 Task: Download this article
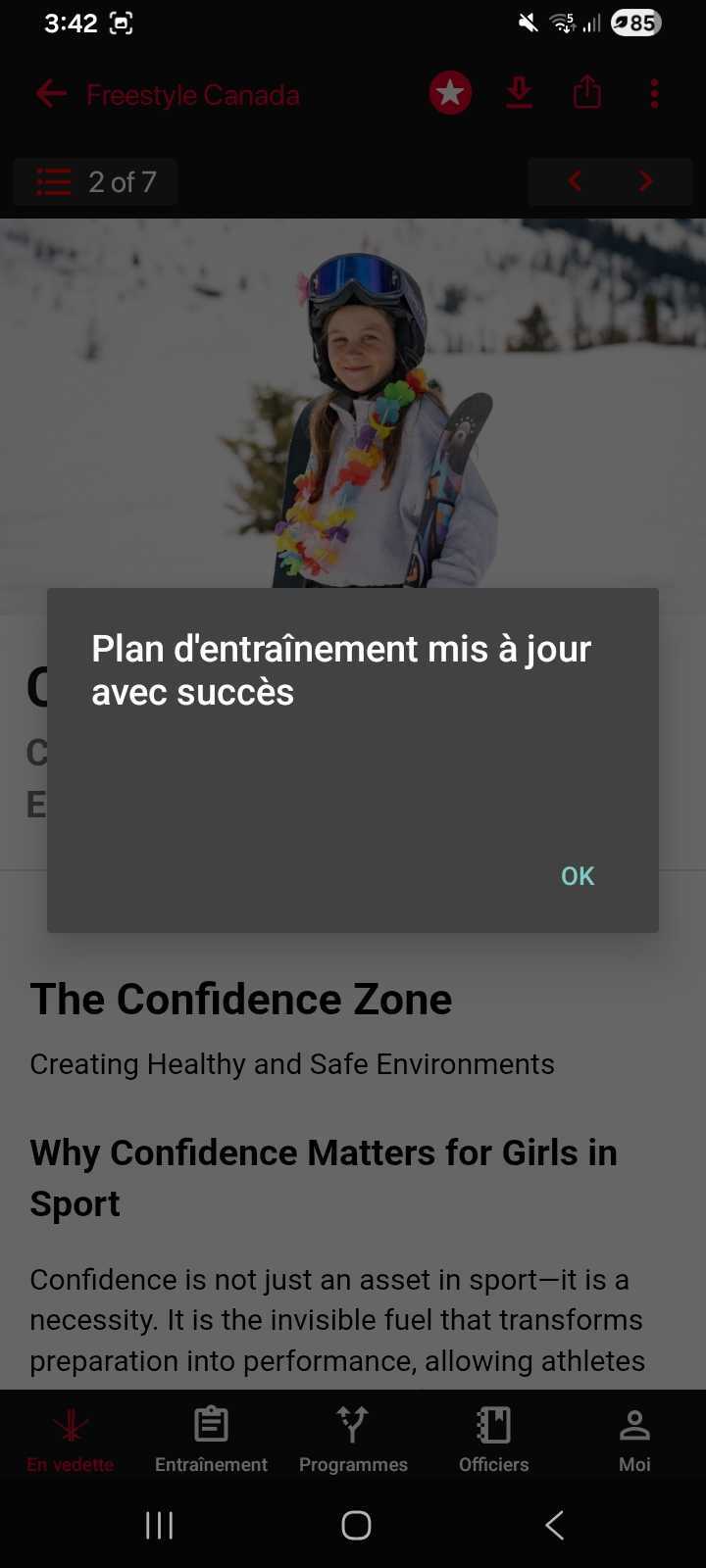pyautogui.click(x=519, y=93)
